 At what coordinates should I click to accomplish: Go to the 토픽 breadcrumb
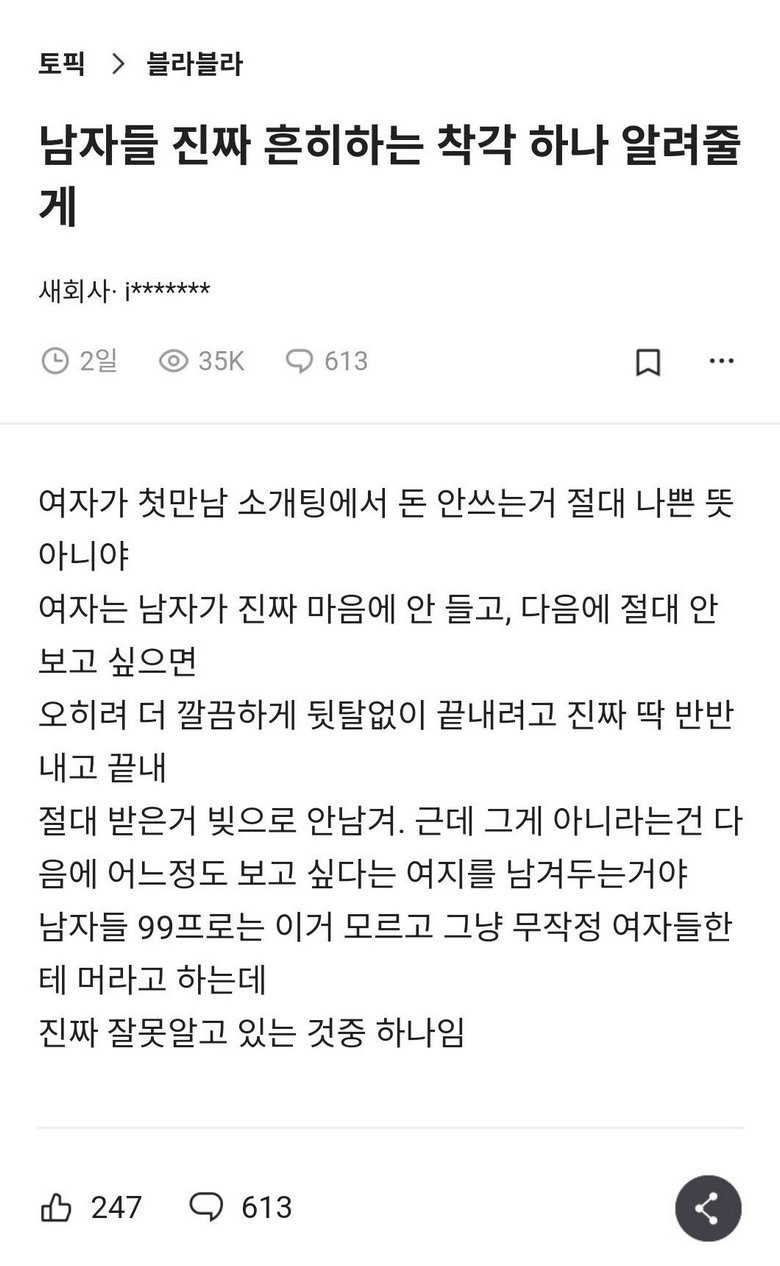coord(61,65)
